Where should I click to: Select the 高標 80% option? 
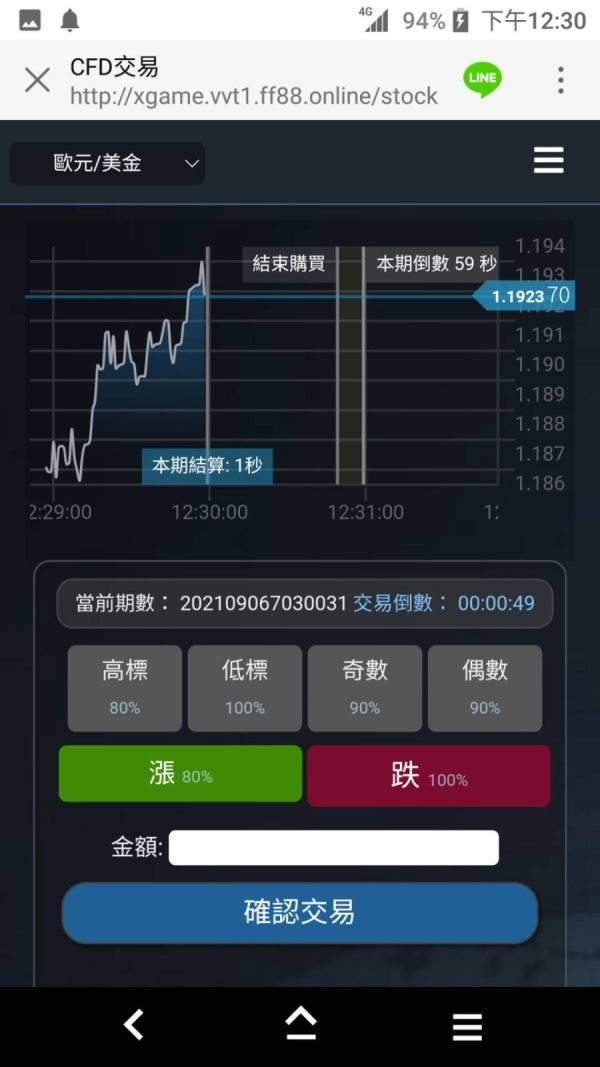tap(124, 688)
